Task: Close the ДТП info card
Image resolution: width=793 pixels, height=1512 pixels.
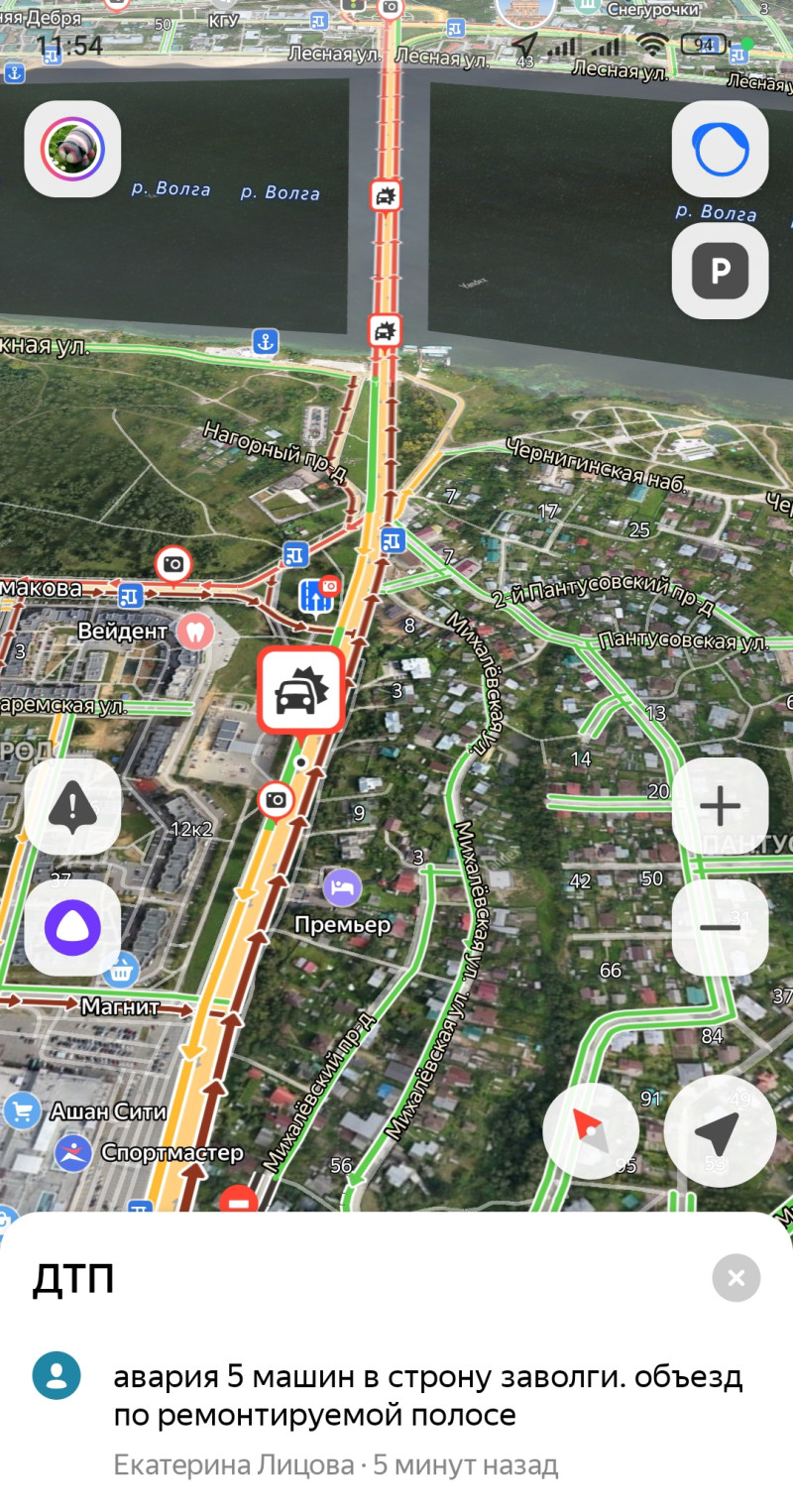Action: point(736,1278)
